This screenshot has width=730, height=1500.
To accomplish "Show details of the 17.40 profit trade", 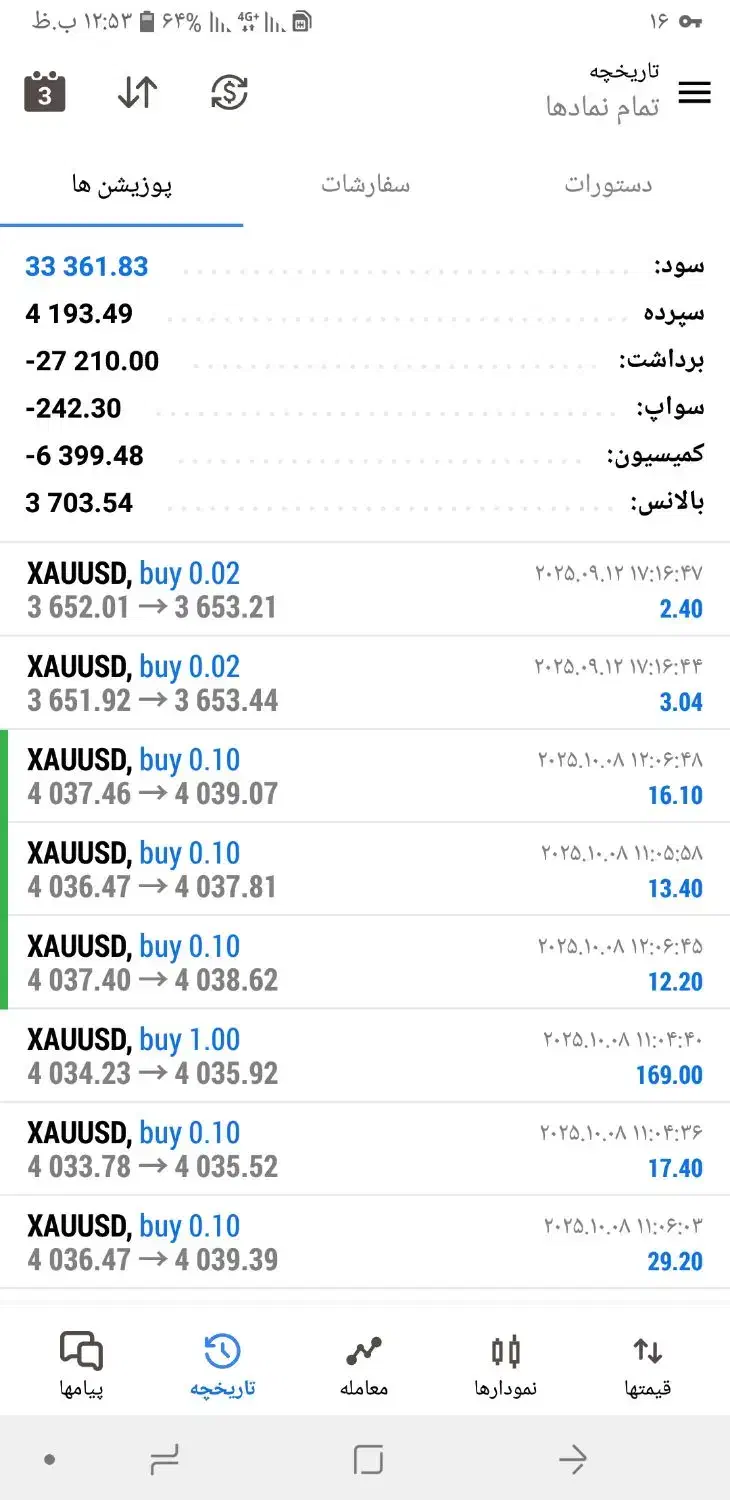I will (x=365, y=1149).
